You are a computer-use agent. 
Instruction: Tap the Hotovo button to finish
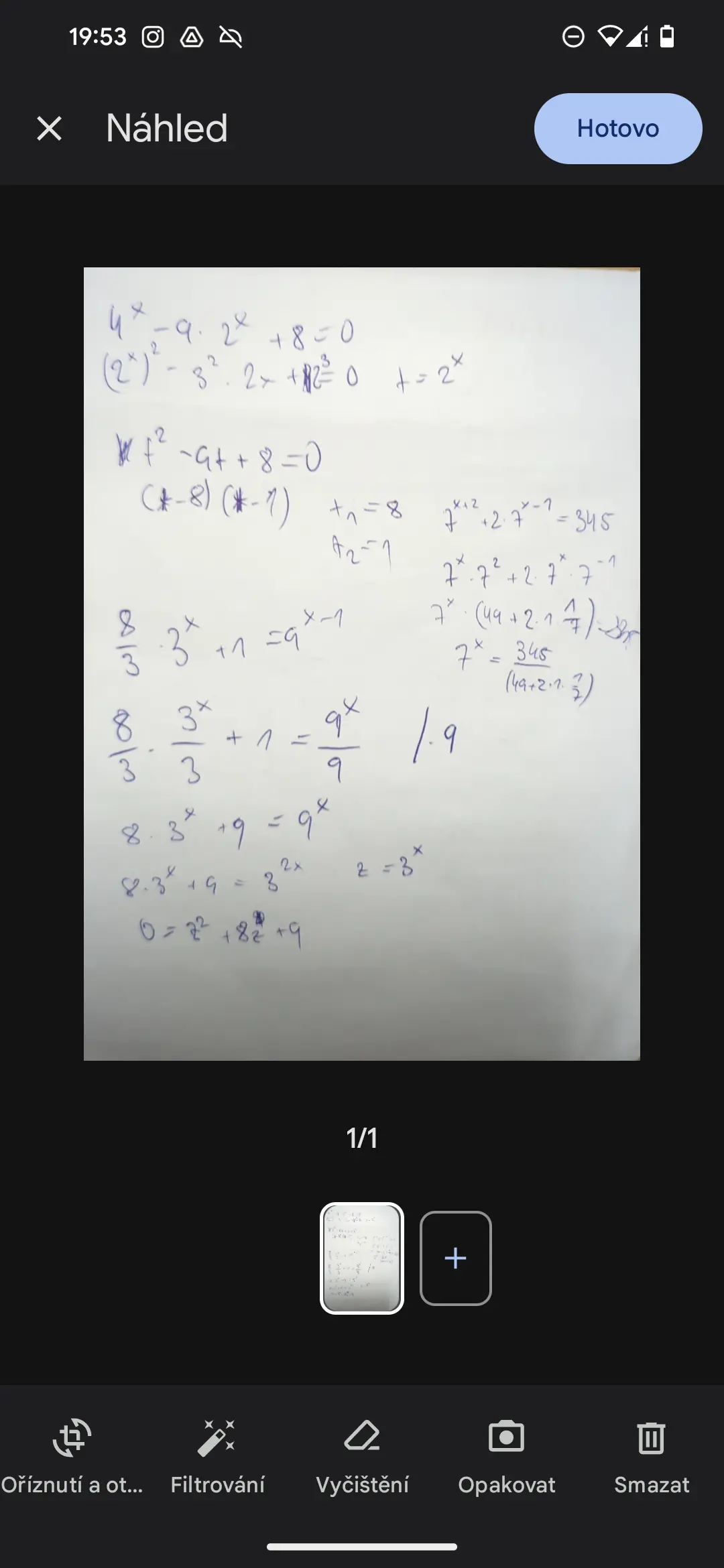(x=617, y=128)
